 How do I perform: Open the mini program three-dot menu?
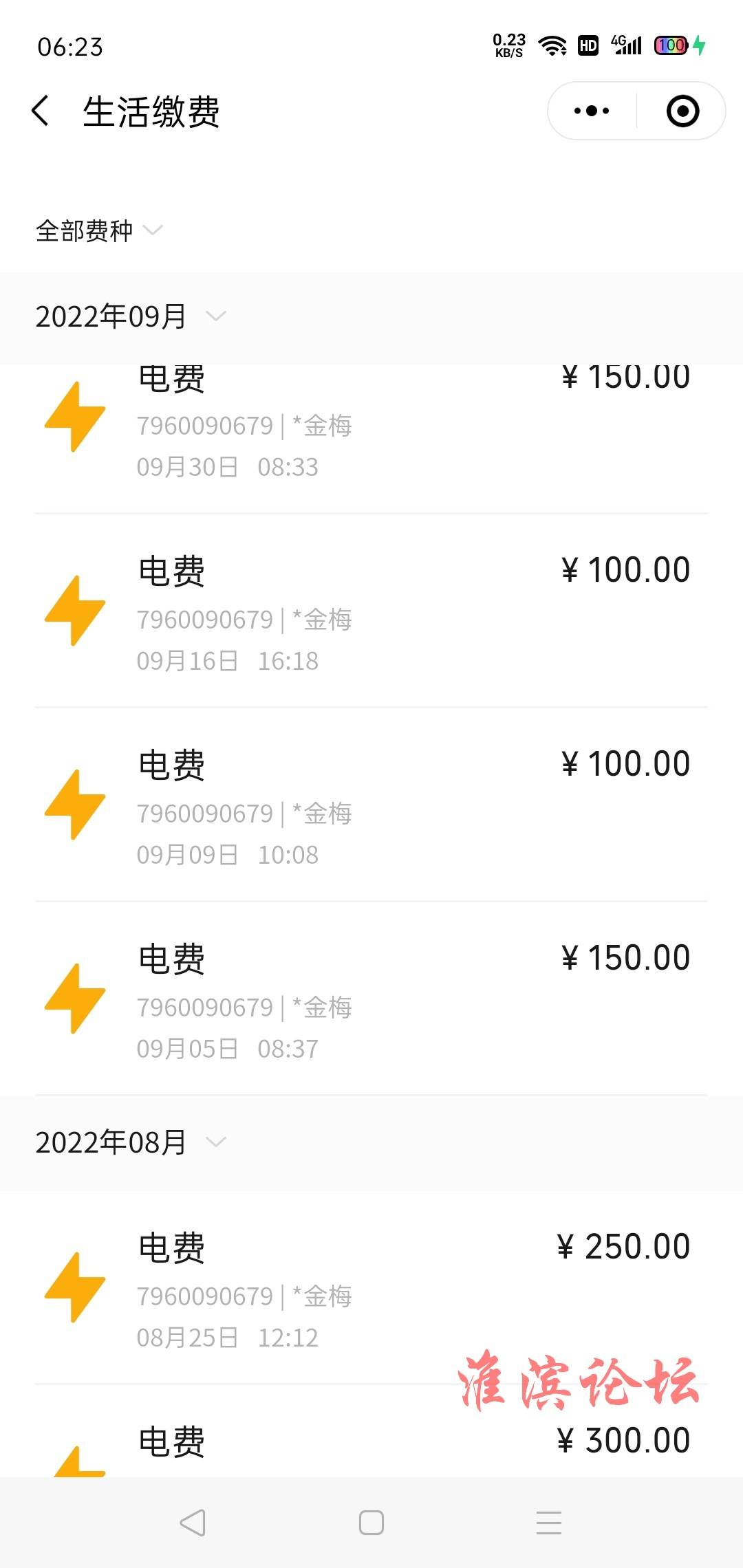[x=592, y=111]
